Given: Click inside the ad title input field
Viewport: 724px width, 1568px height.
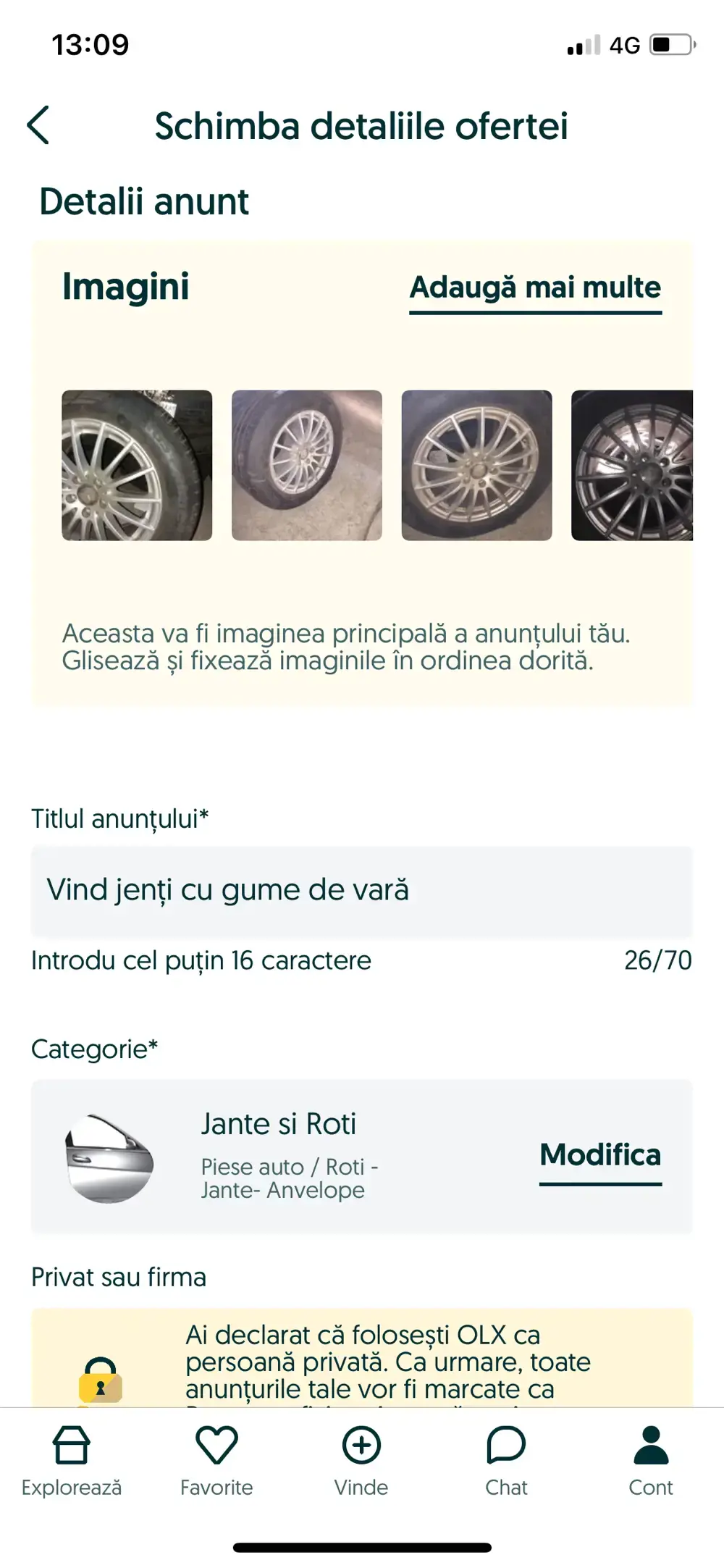Looking at the screenshot, I should (x=362, y=889).
